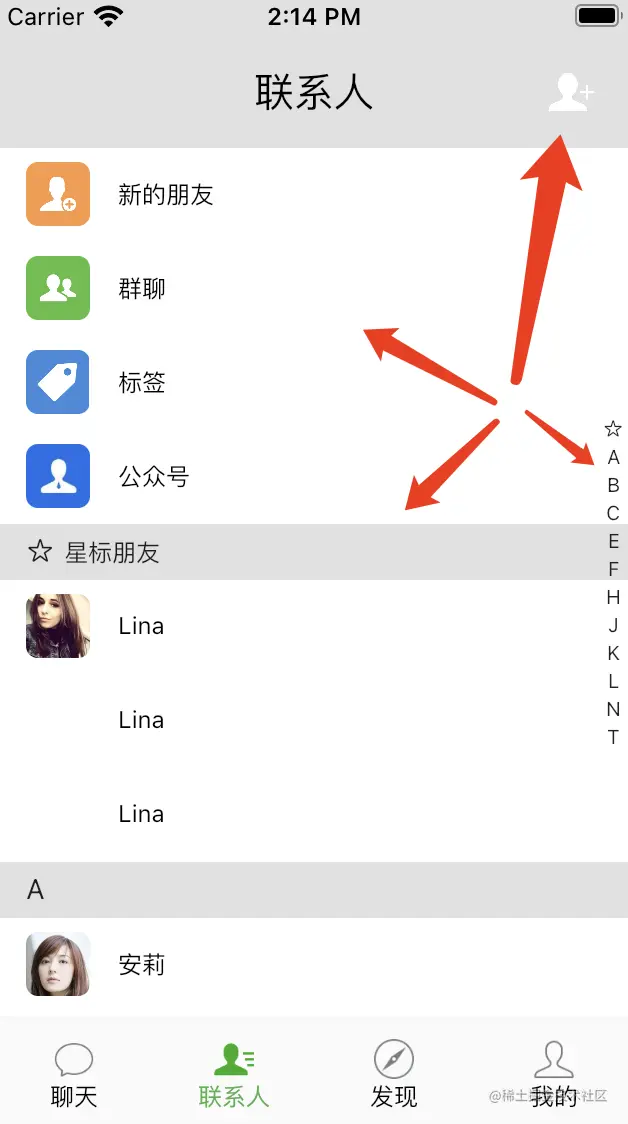Jump to letter H in the side index

pyautogui.click(x=613, y=597)
